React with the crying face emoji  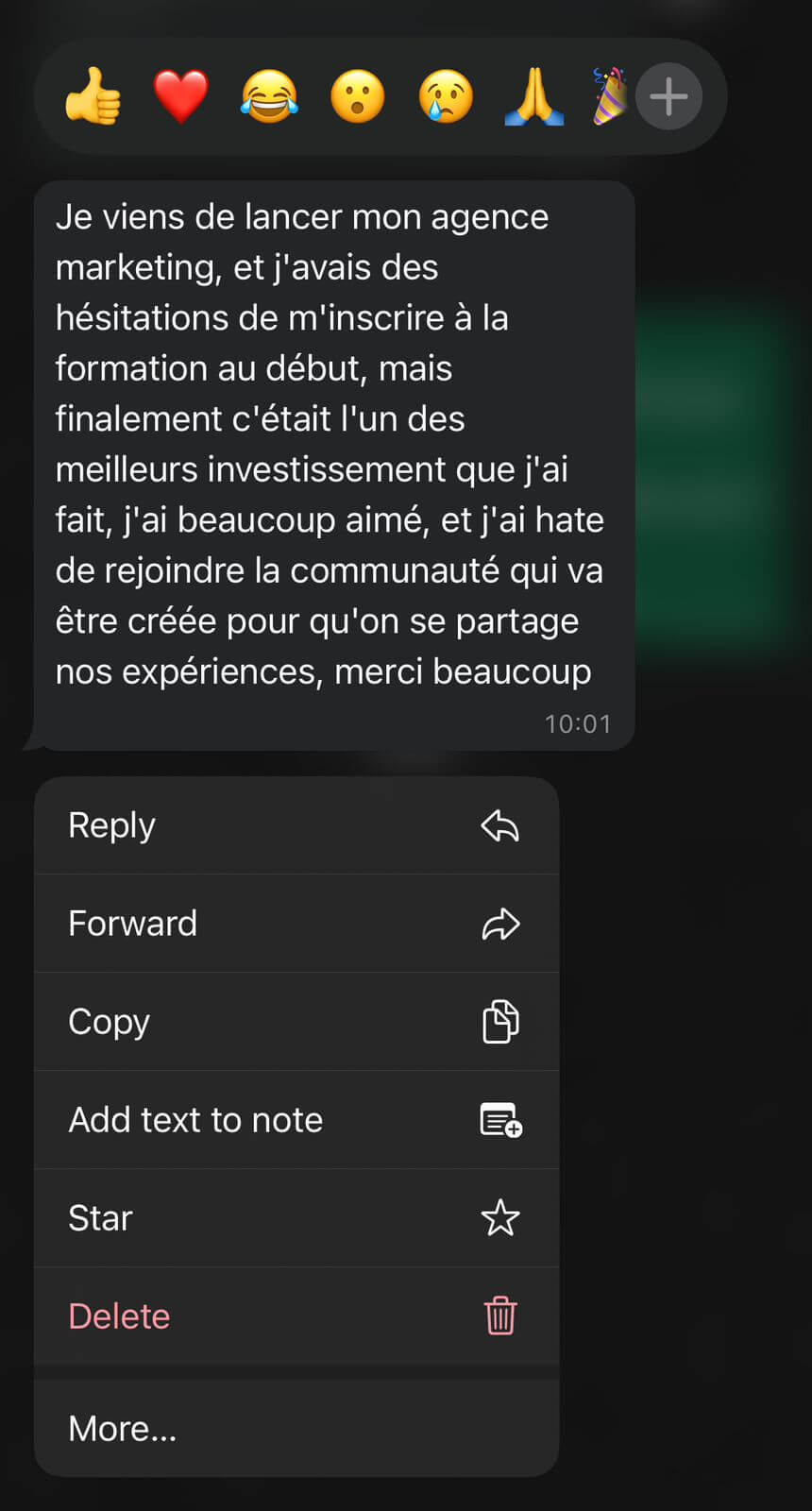tap(446, 96)
